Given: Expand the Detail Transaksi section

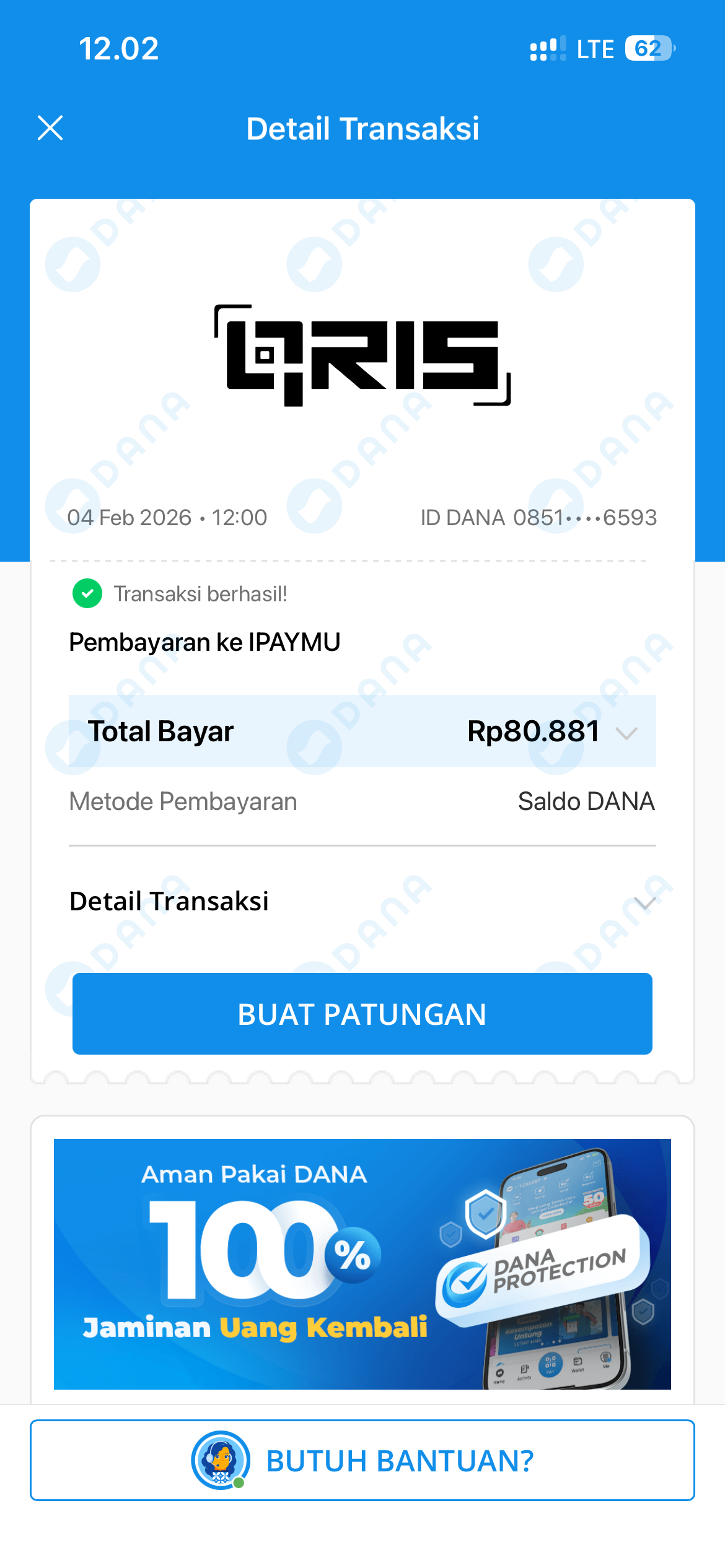Looking at the screenshot, I should click(644, 903).
